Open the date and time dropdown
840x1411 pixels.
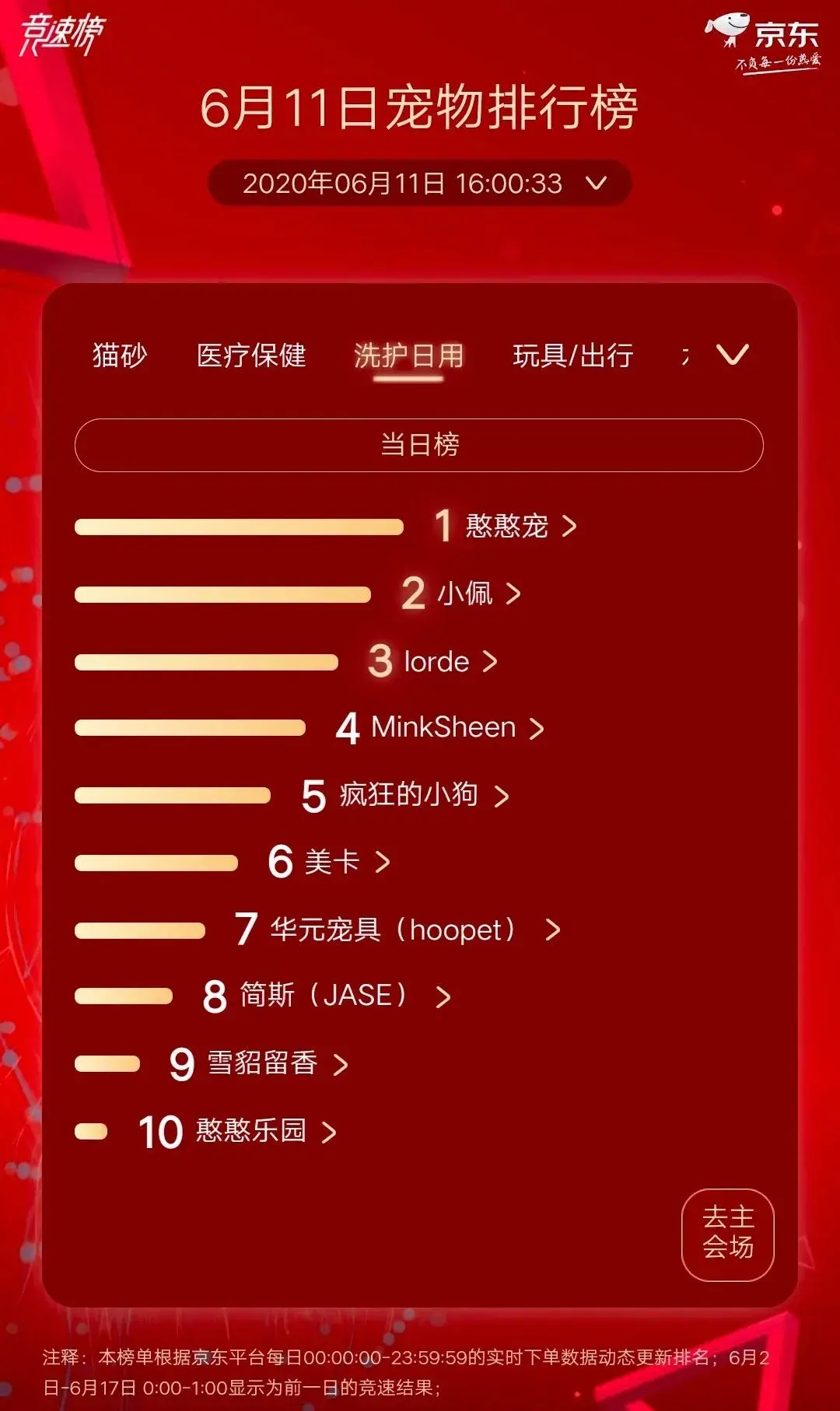(419, 184)
